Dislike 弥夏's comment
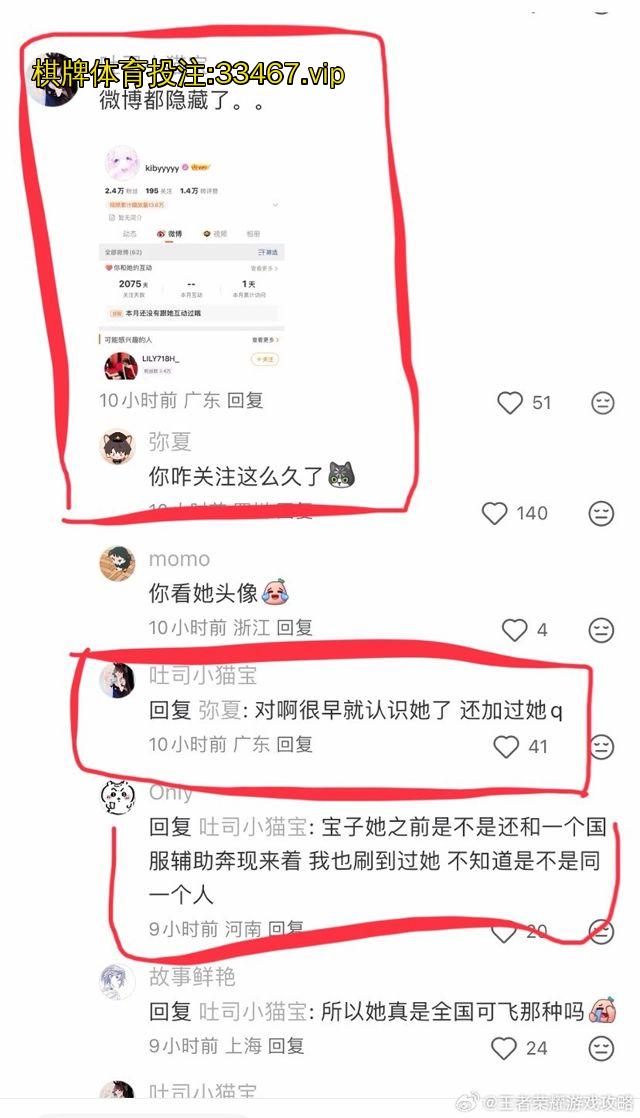640x1118 pixels. [x=601, y=513]
